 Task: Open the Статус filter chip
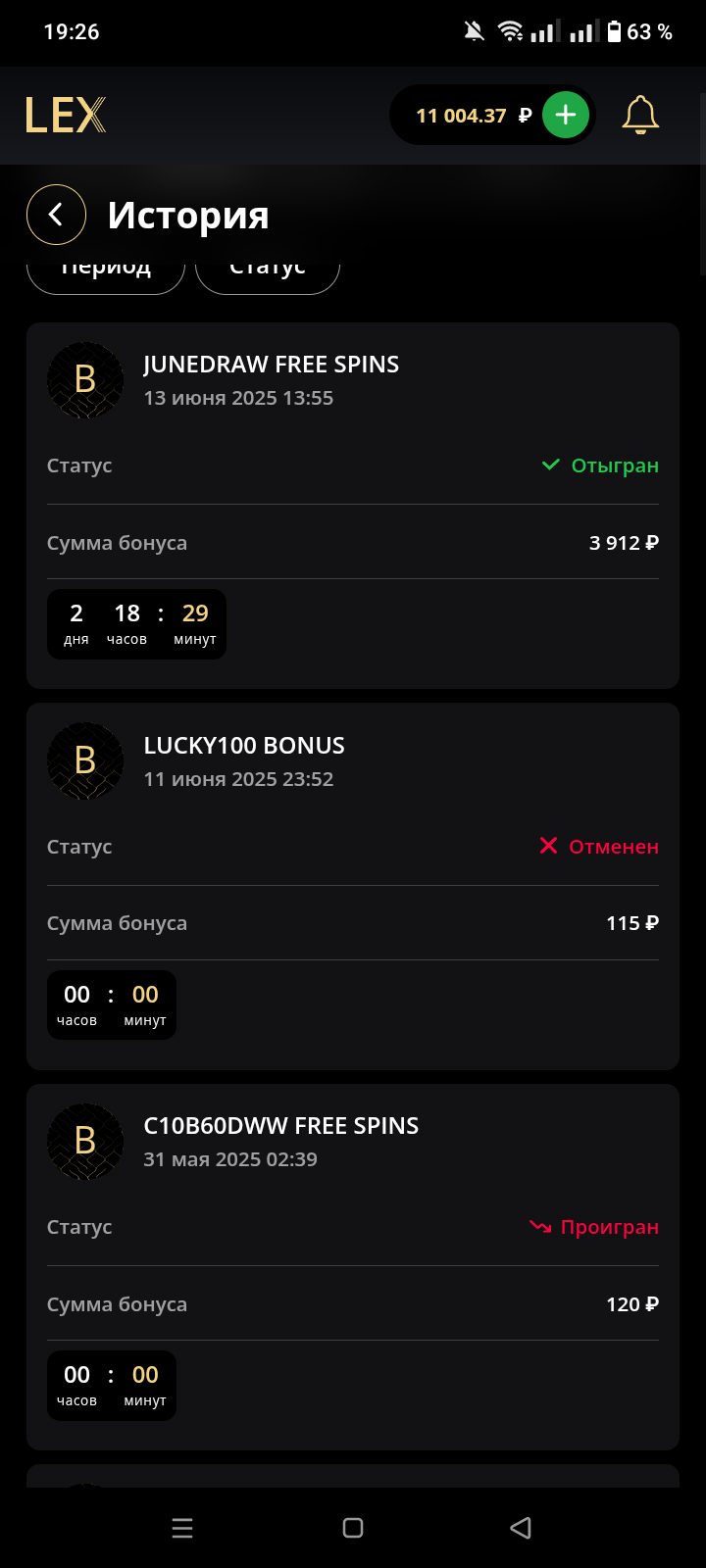tap(268, 274)
